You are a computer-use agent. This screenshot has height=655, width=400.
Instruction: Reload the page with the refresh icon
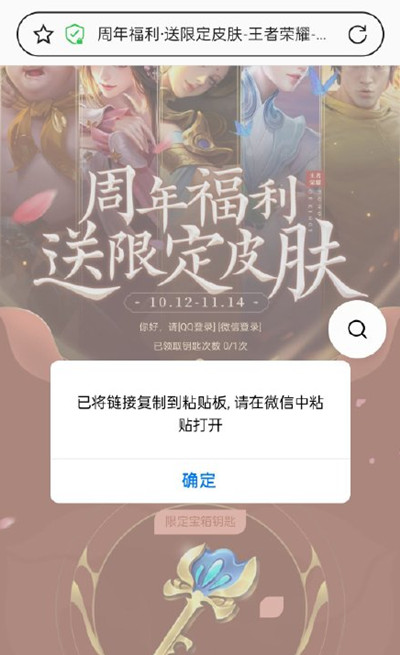pyautogui.click(x=357, y=34)
